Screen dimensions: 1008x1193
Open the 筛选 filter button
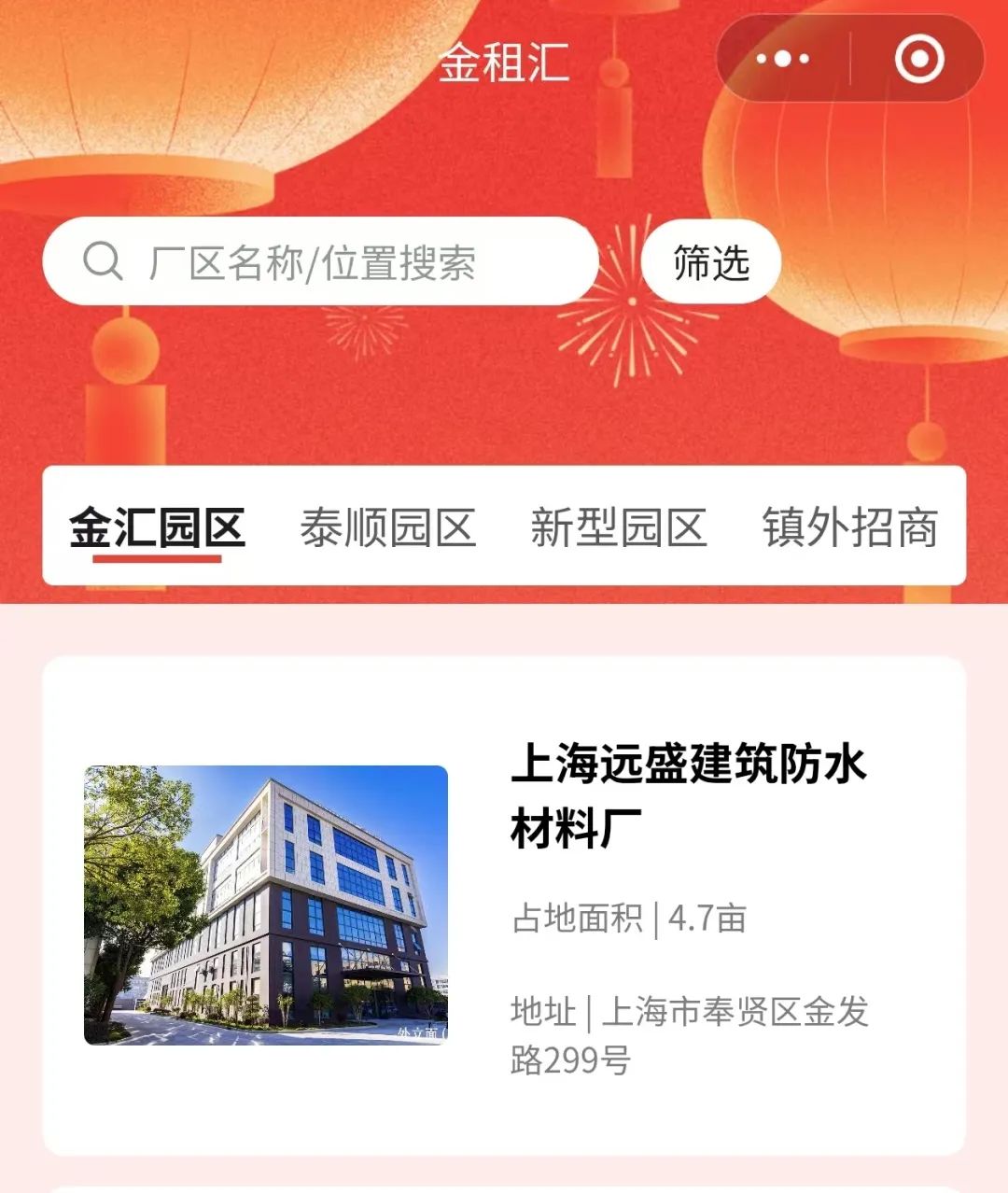point(711,262)
